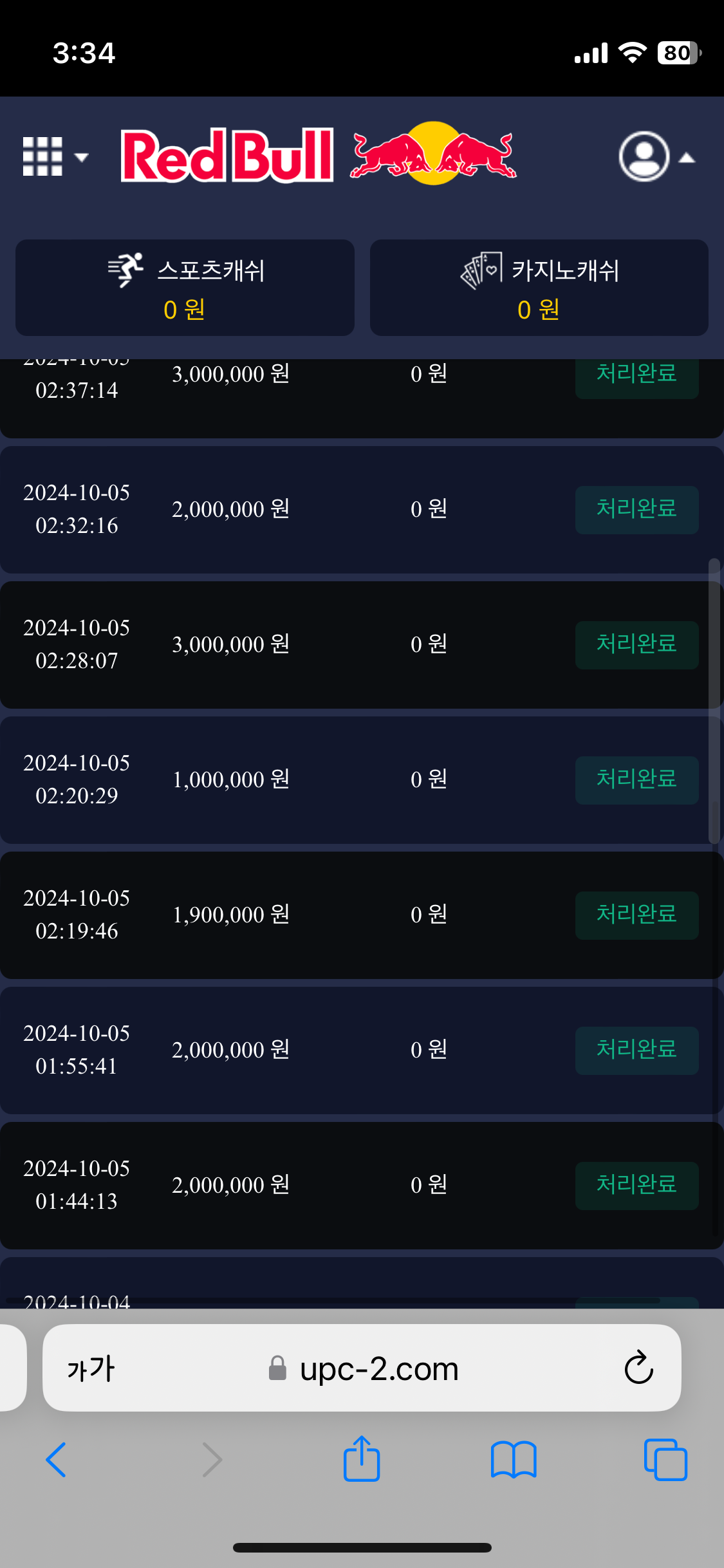Open the grid menu dropdown
Screen dimensions: 724x1568
click(55, 156)
